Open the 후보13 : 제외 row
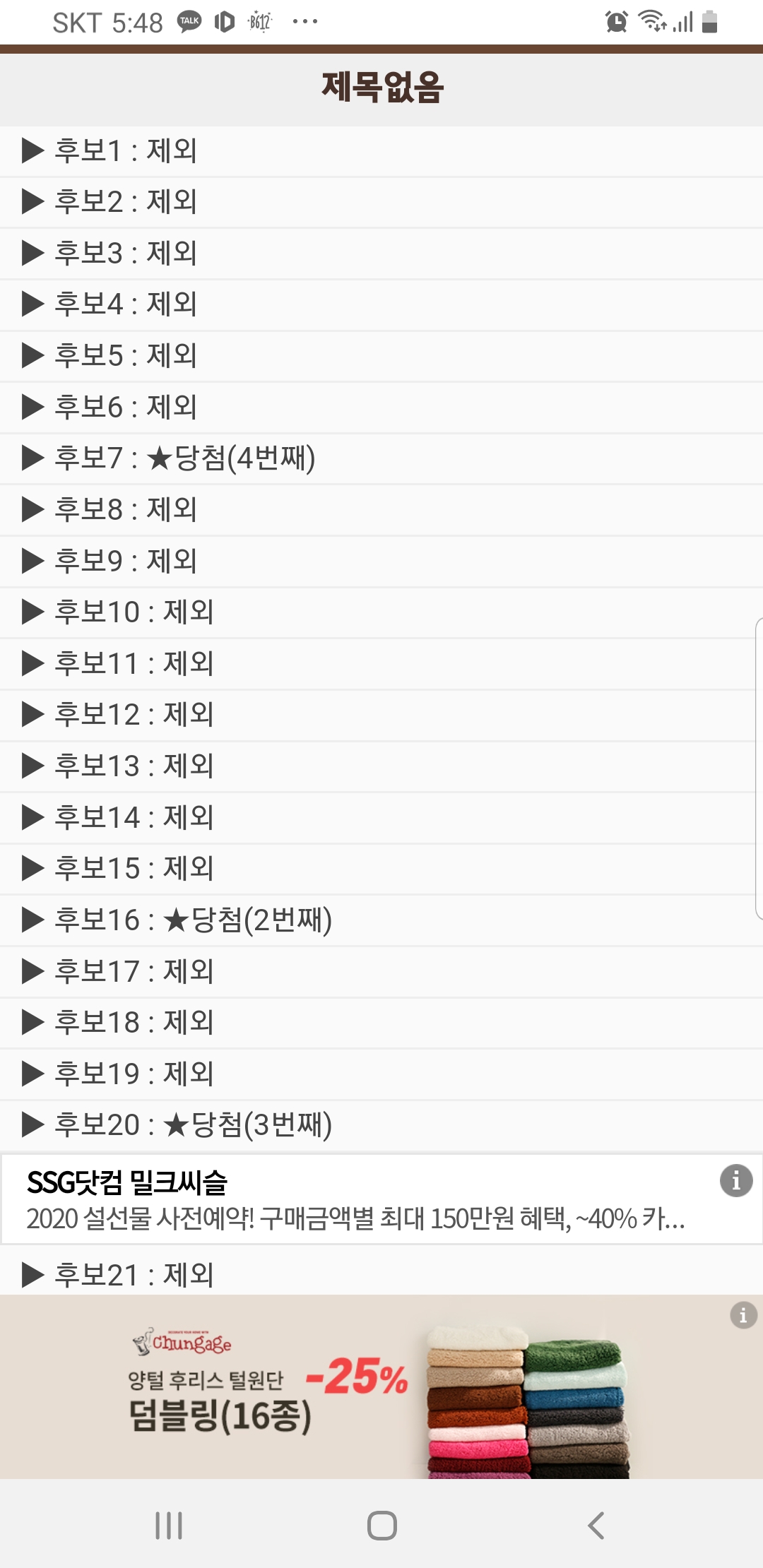Screen dimensions: 763x1568 [381, 766]
